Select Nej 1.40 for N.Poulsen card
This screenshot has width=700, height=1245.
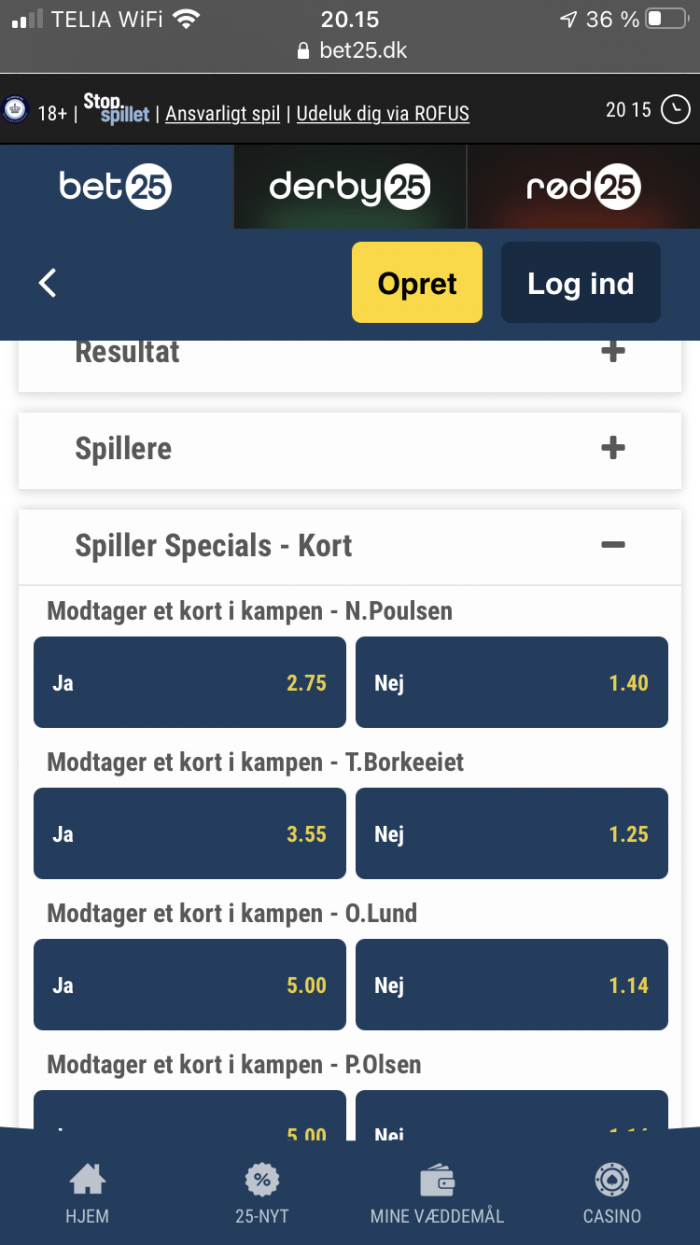coord(512,682)
